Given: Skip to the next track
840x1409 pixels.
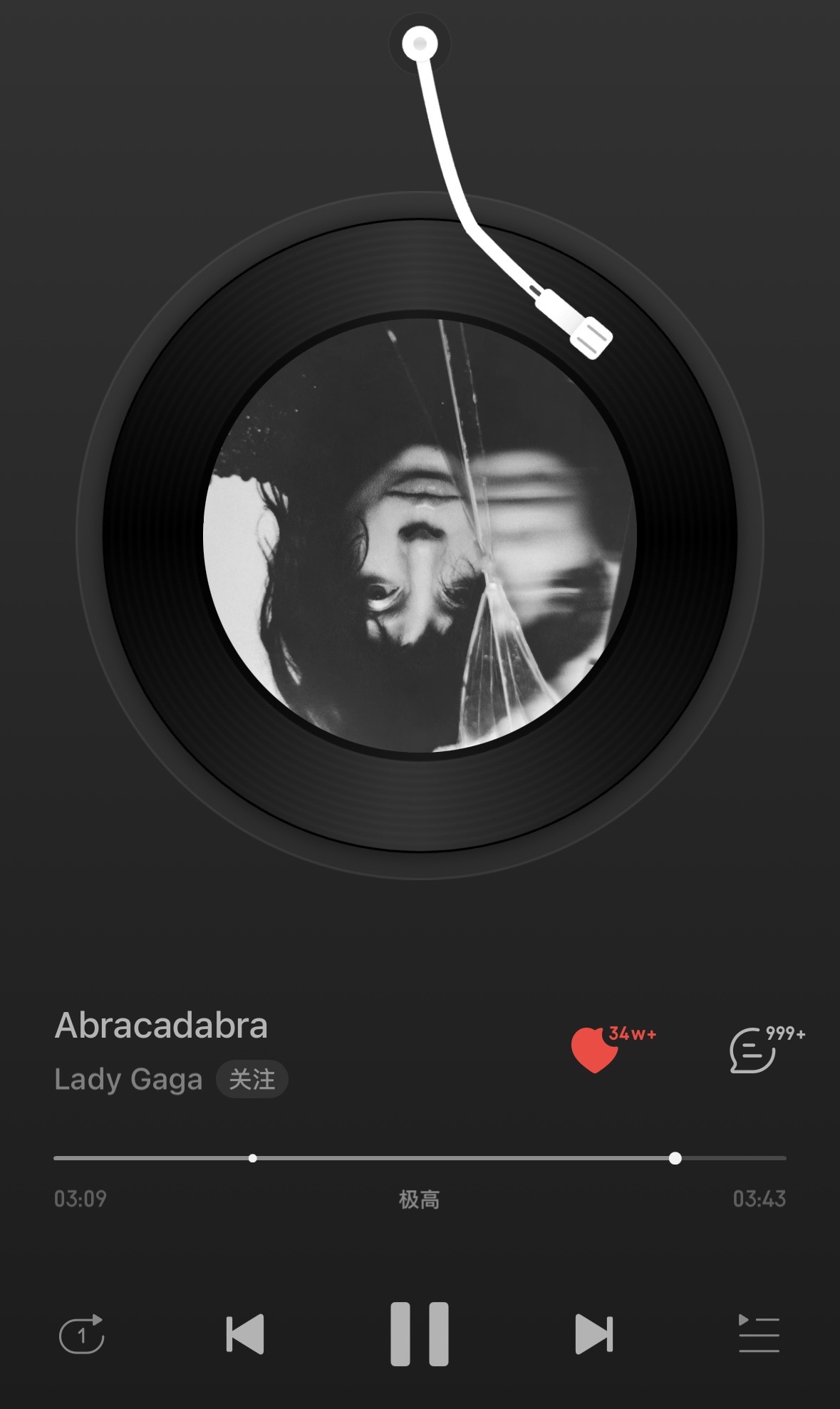Looking at the screenshot, I should coord(594,1333).
